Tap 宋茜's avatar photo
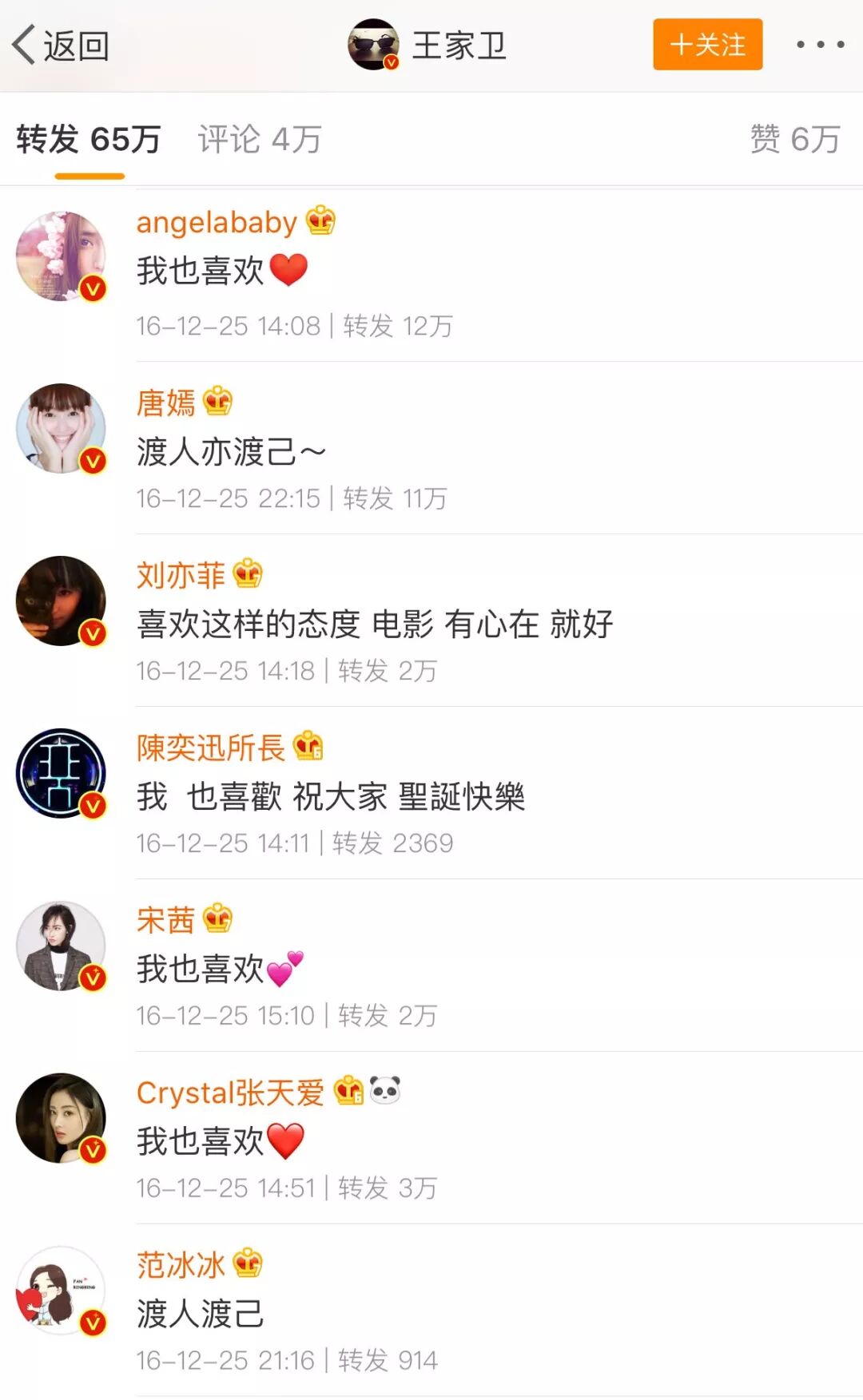The image size is (863, 1400). click(x=62, y=946)
